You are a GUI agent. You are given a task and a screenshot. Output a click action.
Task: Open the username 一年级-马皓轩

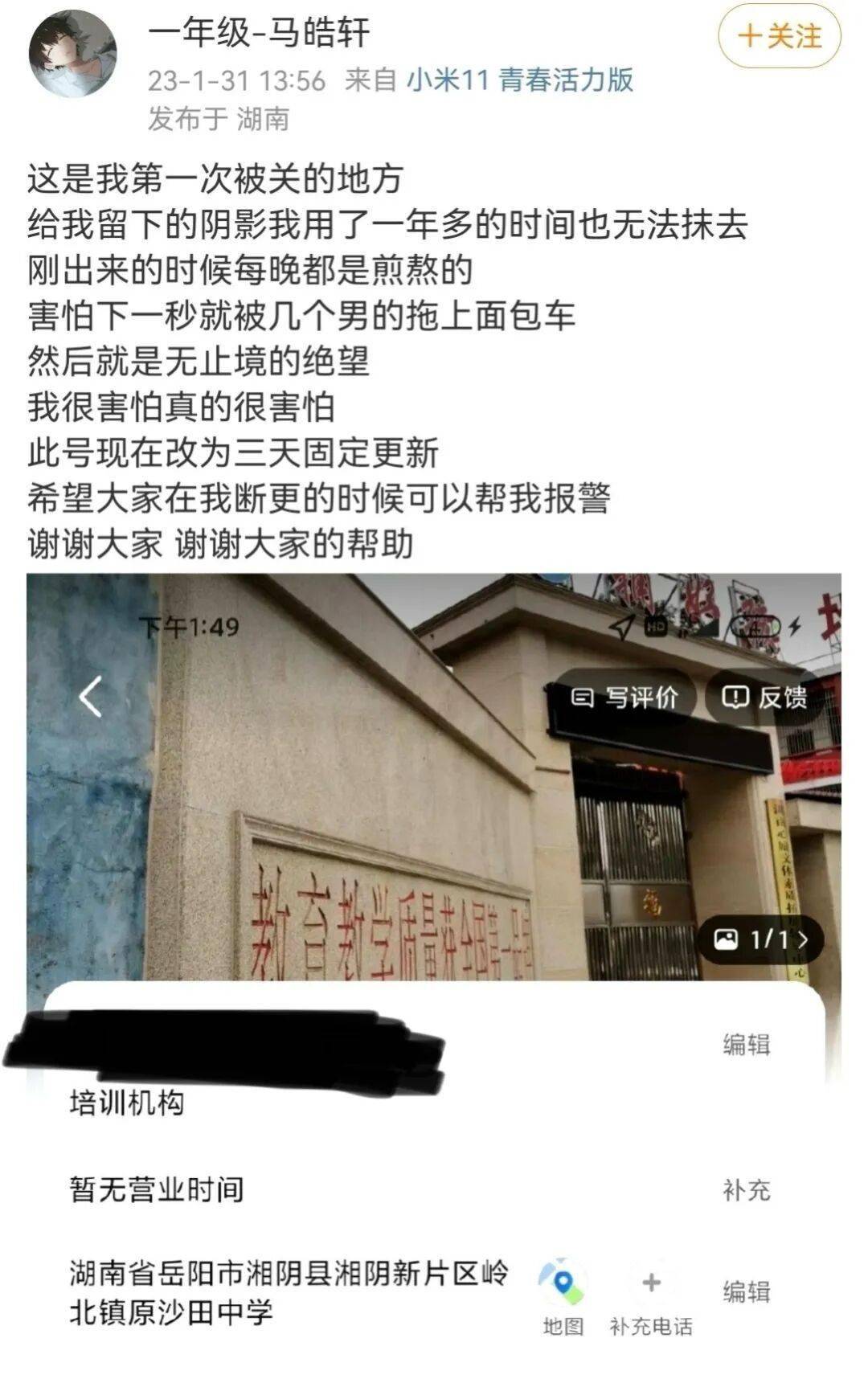(259, 33)
